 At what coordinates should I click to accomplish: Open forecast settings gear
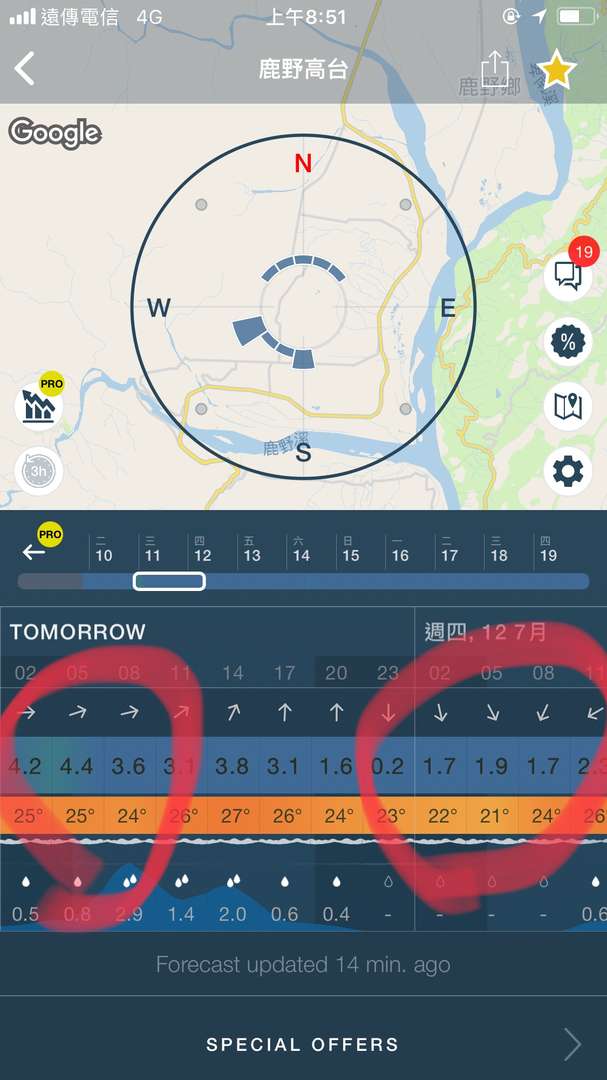(x=568, y=470)
